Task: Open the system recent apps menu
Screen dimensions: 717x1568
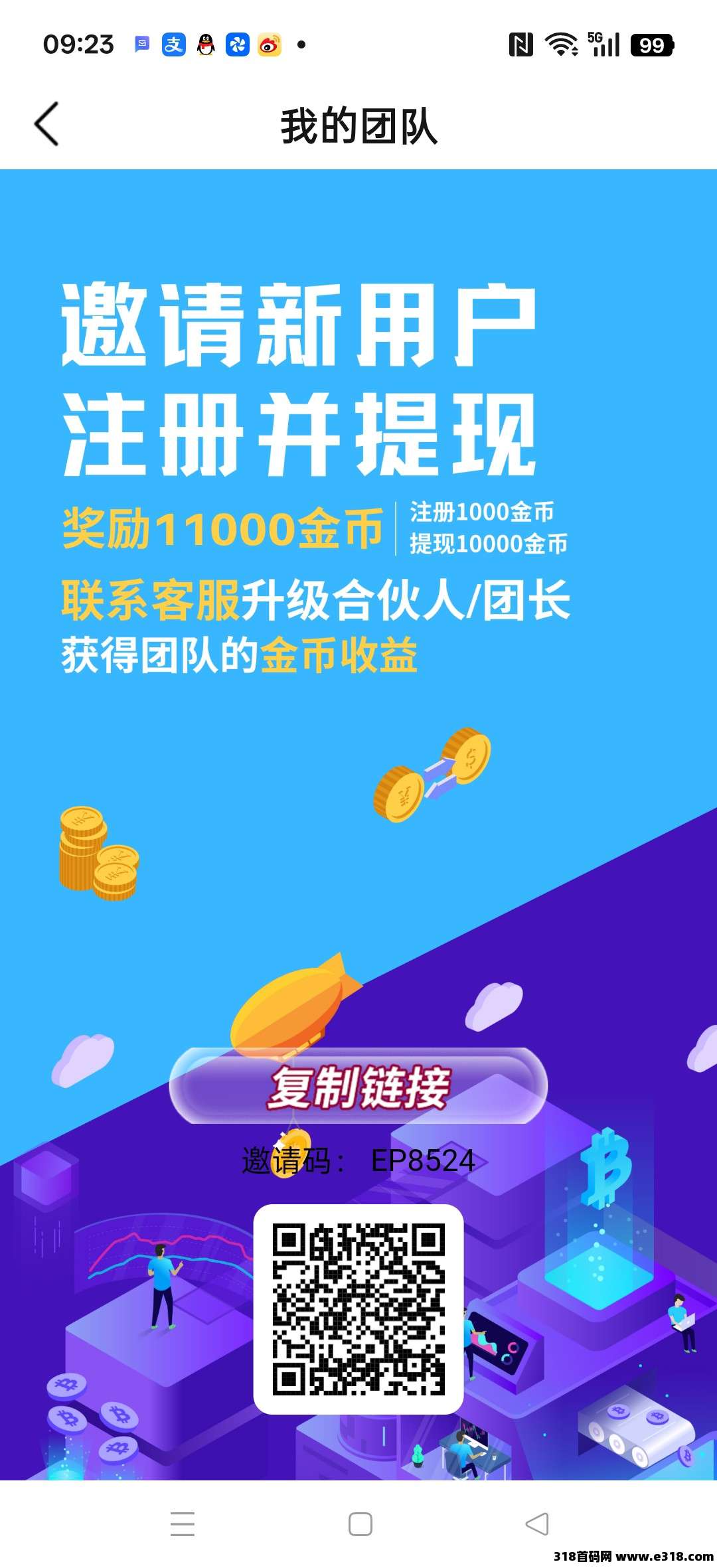Action: point(182,1524)
